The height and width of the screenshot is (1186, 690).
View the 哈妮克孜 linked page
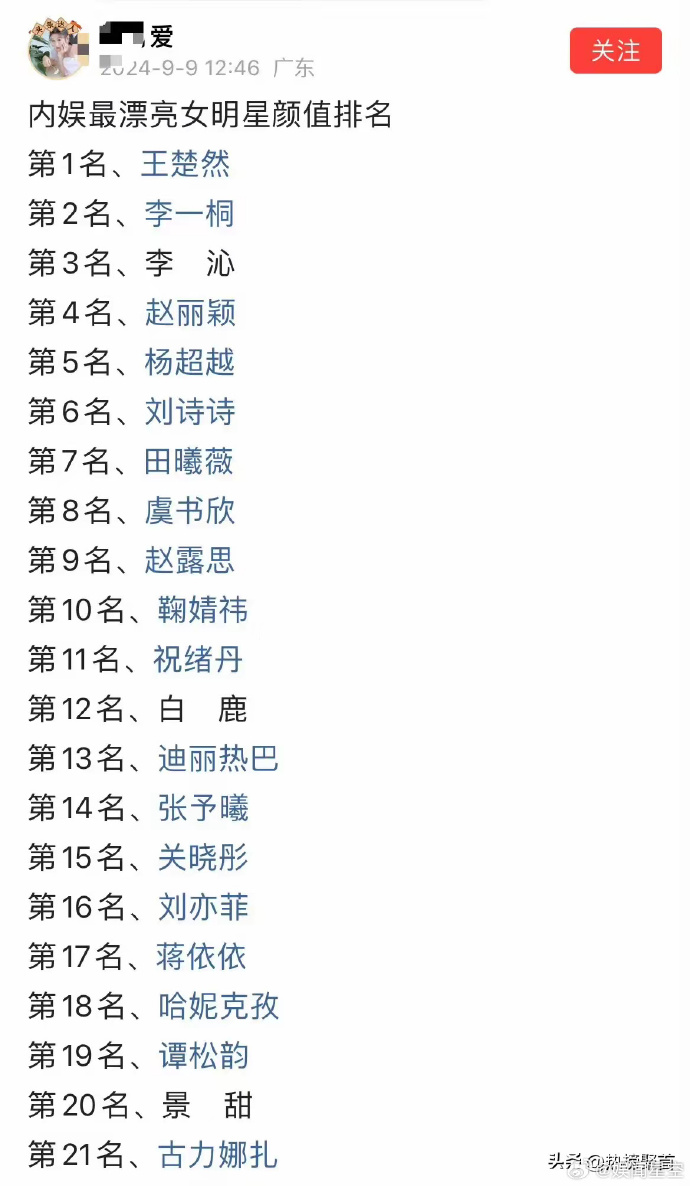[218, 1006]
